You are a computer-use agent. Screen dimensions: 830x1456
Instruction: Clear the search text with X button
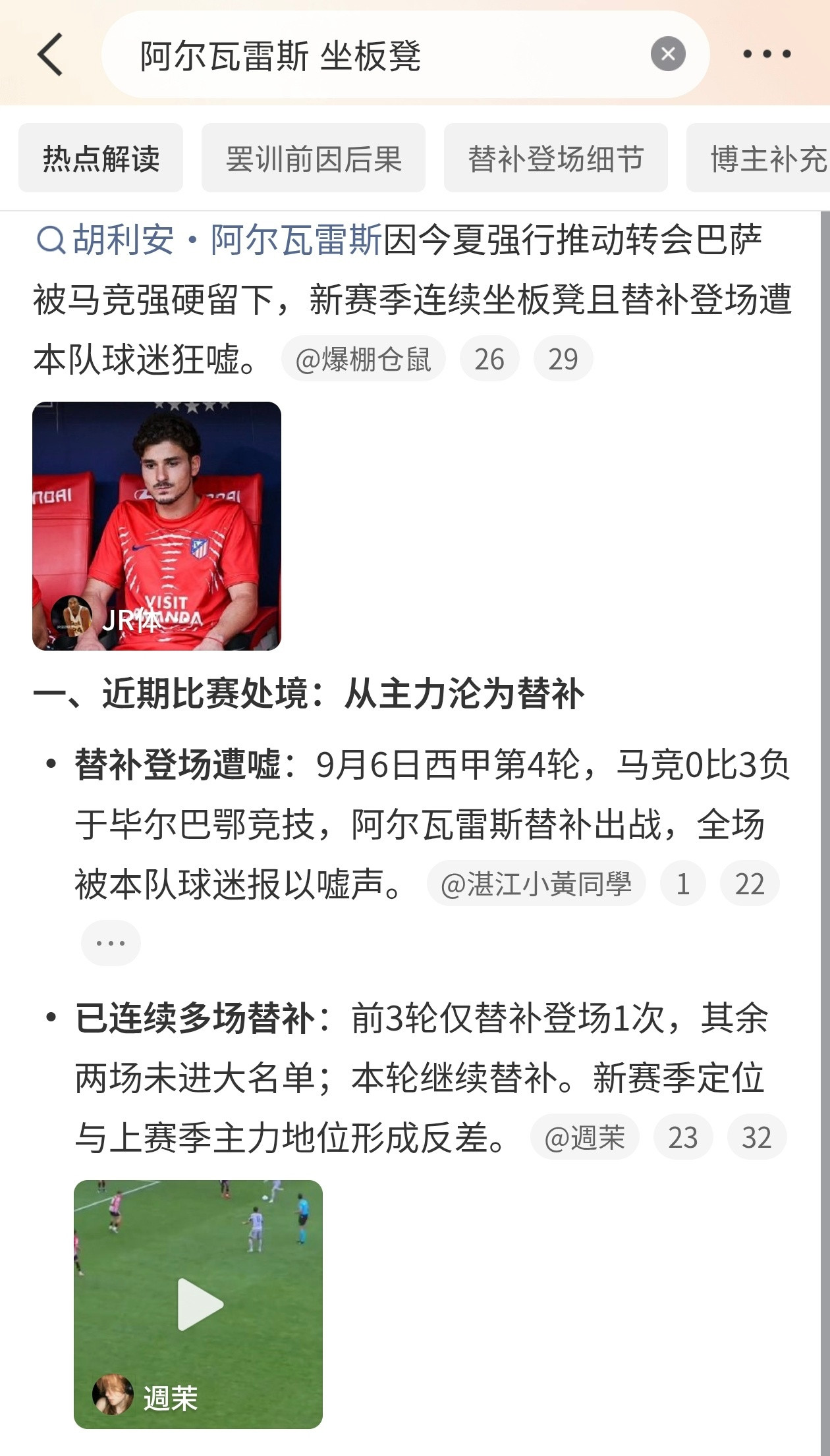668,54
